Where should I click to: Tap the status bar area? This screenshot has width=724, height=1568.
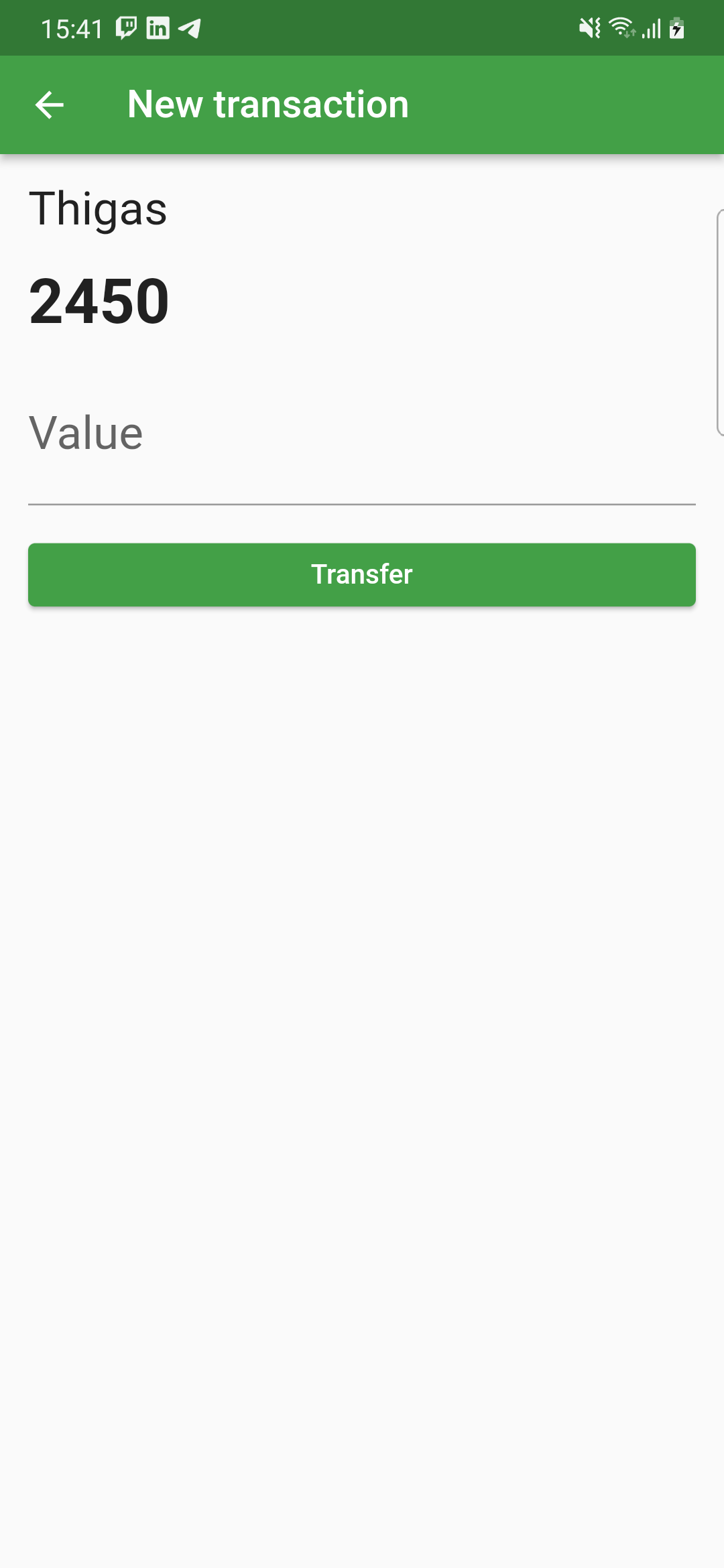tap(362, 27)
